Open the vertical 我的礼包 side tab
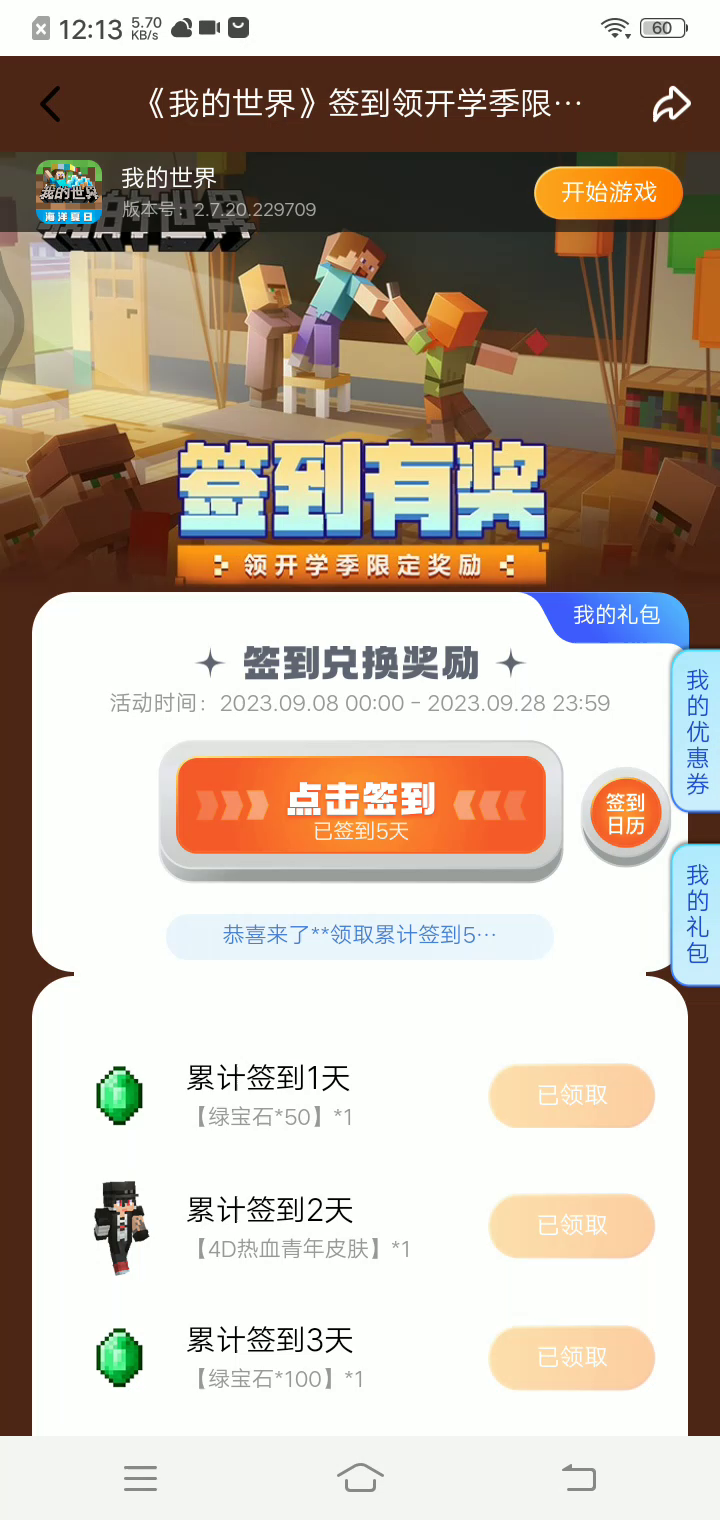This screenshot has width=720, height=1520. click(698, 914)
